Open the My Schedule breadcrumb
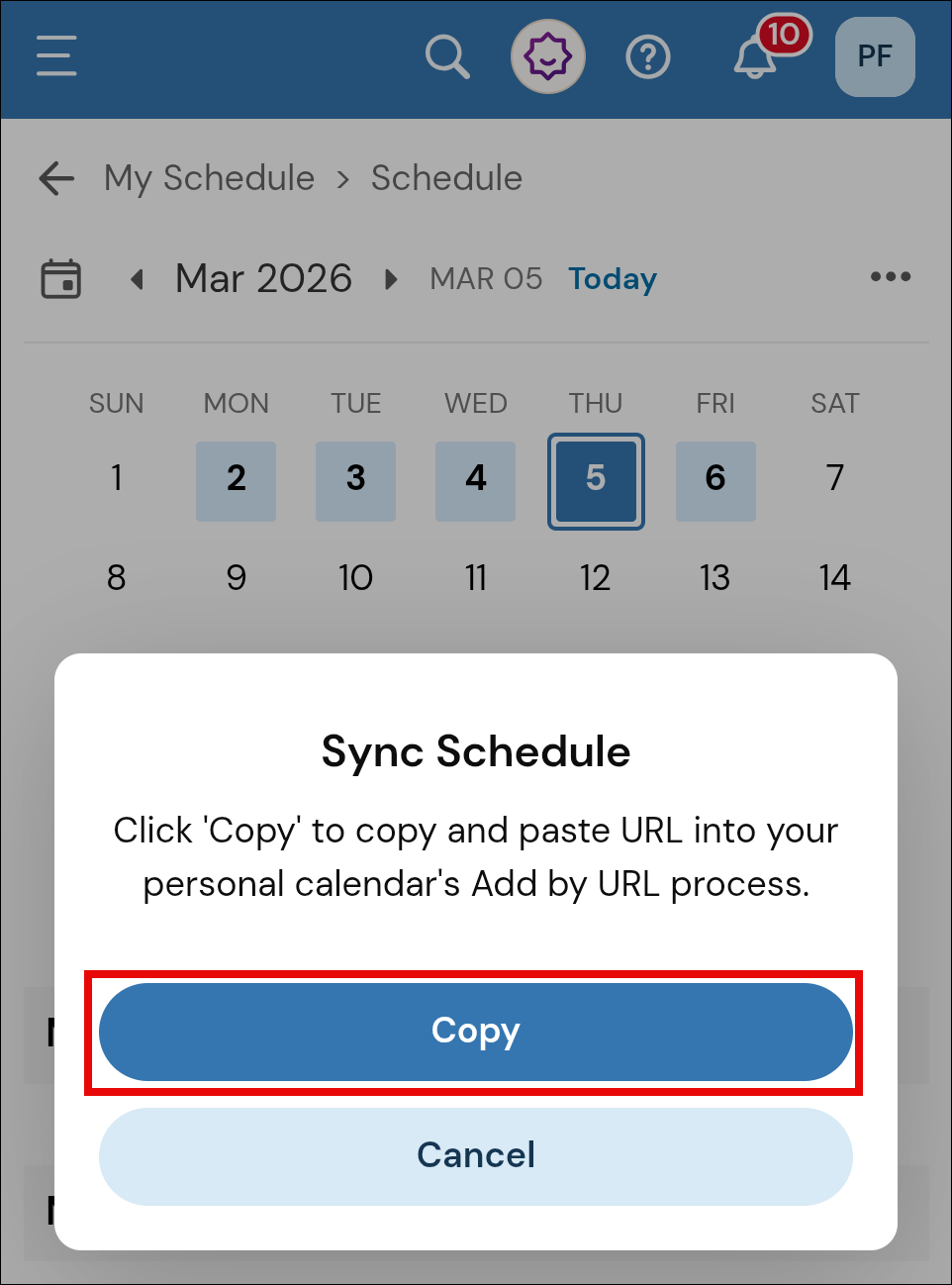Screen dimensions: 952x1285 209,178
